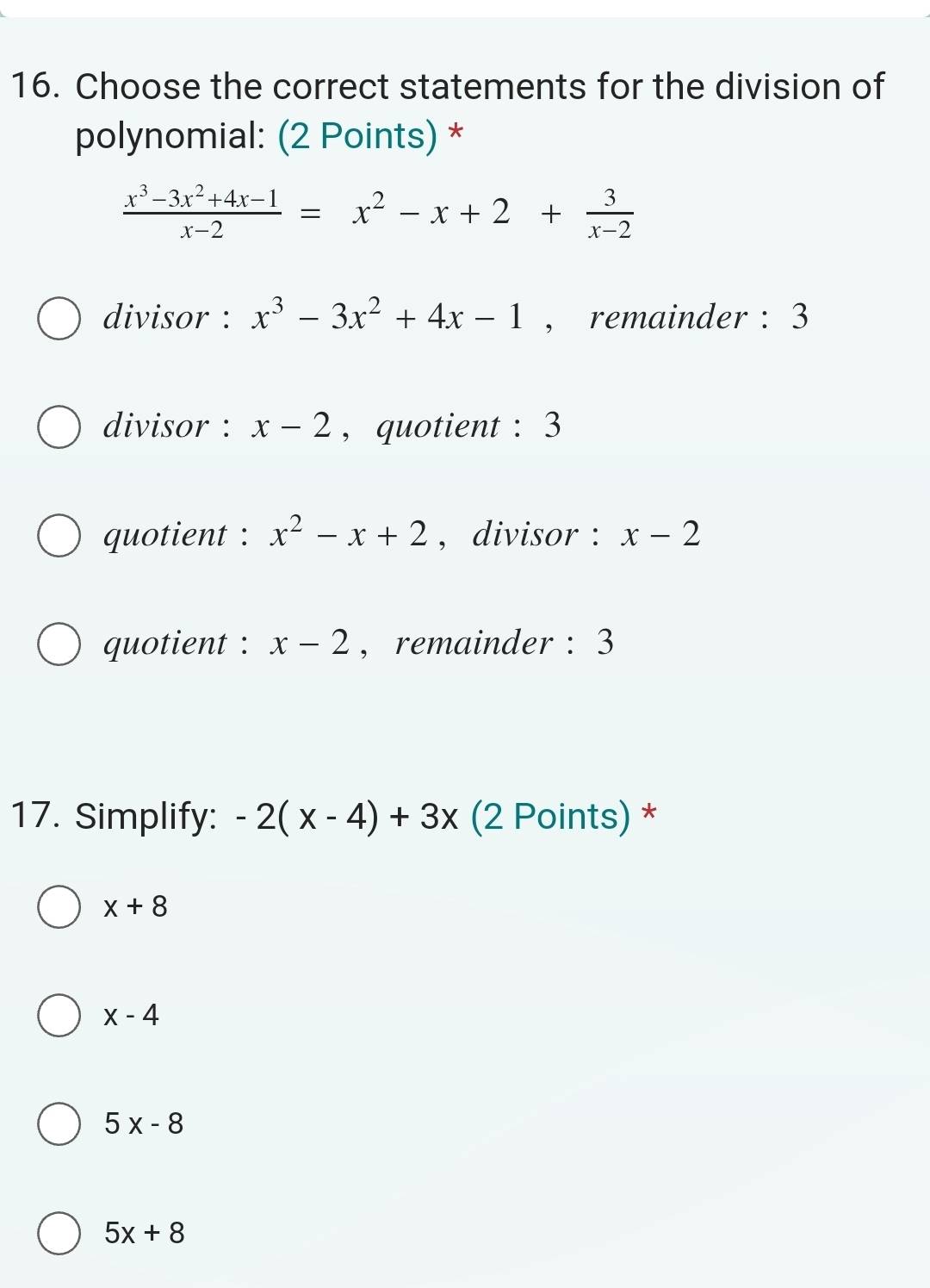Choose divisor x−2, quotient 3 option

click(x=59, y=427)
